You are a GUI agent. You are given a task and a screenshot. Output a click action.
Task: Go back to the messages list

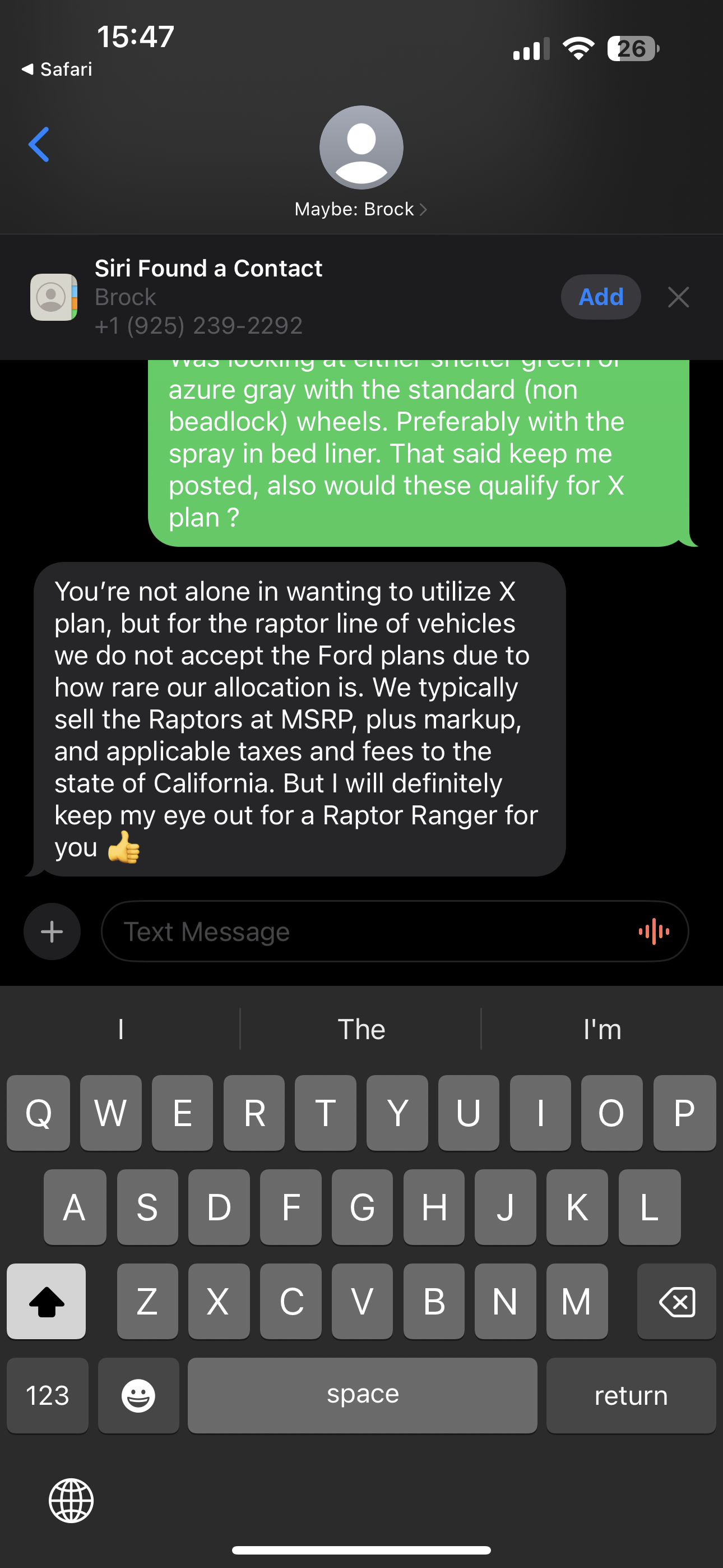[x=39, y=145]
